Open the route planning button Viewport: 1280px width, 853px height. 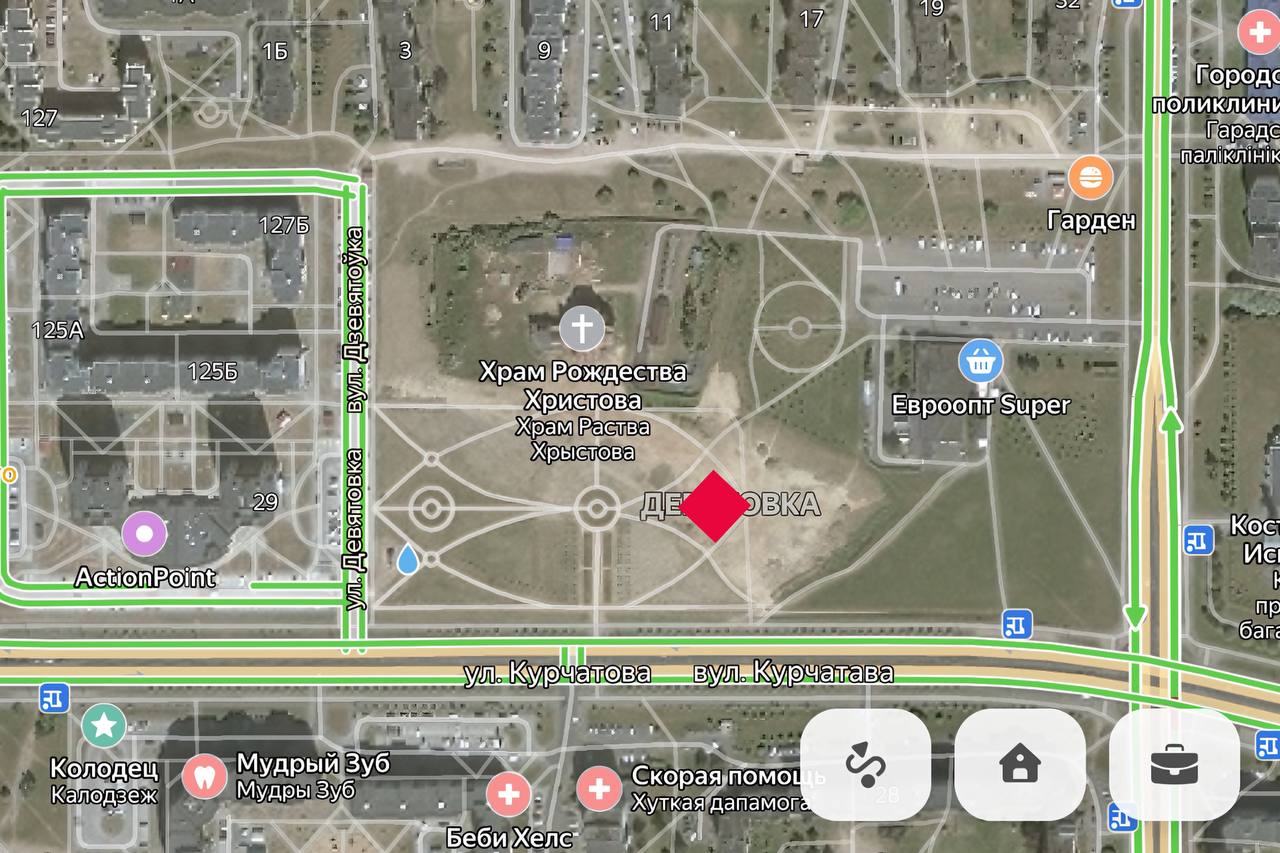[865, 765]
